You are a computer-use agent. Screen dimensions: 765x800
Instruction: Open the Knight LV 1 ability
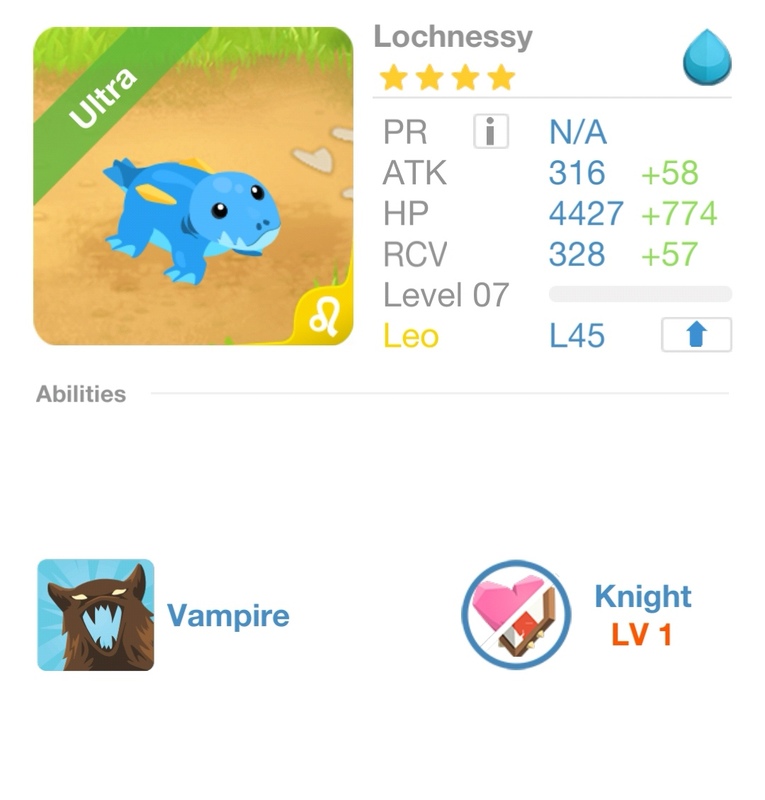(x=516, y=614)
